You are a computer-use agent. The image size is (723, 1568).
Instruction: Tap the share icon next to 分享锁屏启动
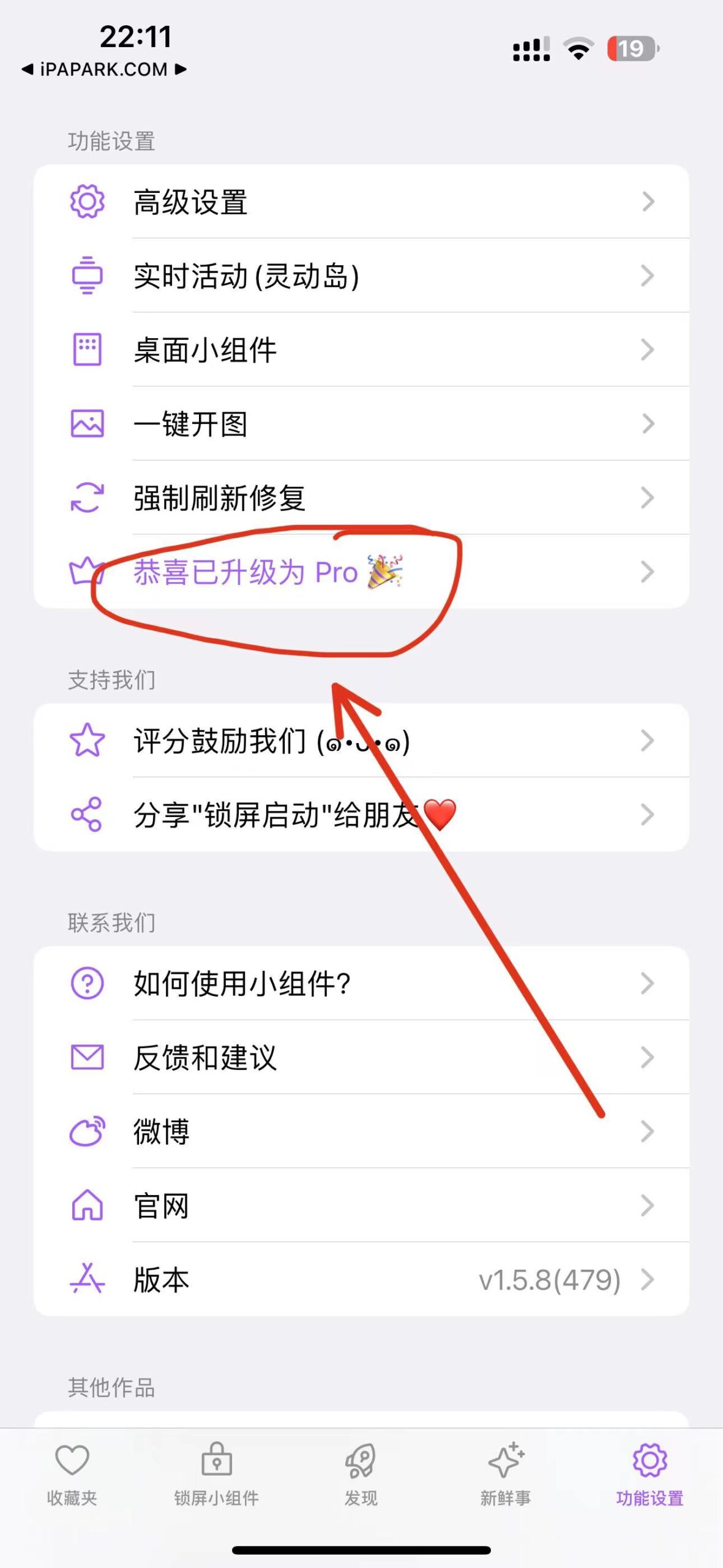click(x=86, y=815)
